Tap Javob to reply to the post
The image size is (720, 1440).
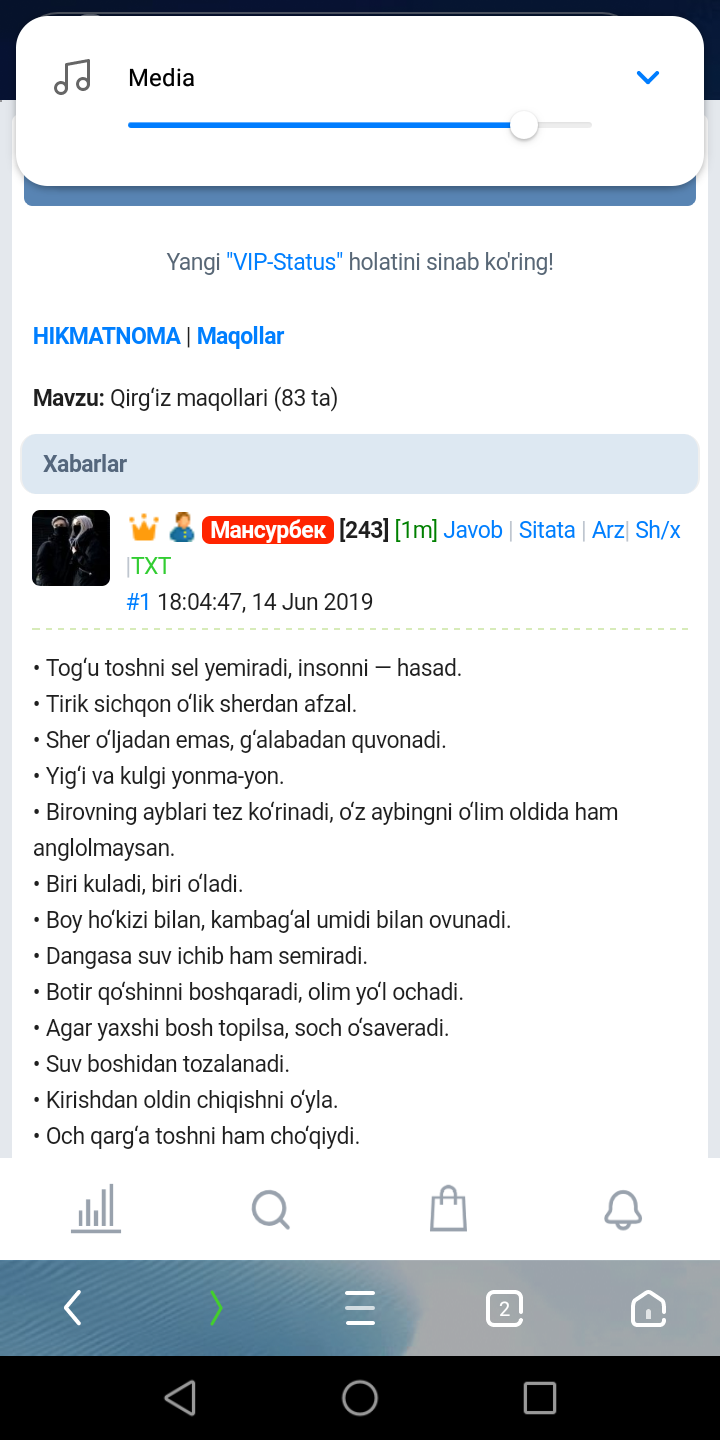click(473, 530)
